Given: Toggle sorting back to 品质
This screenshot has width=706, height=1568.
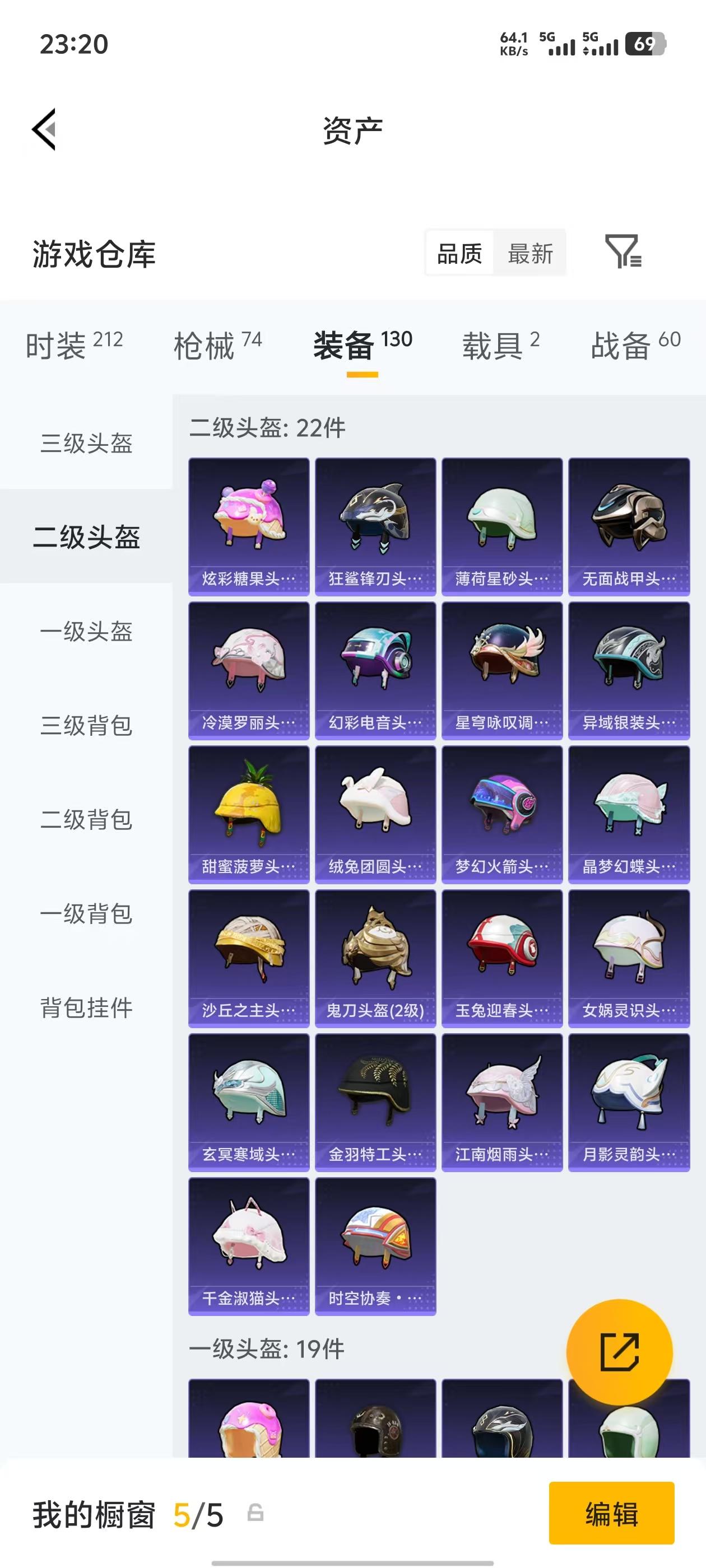Looking at the screenshot, I should [x=459, y=254].
